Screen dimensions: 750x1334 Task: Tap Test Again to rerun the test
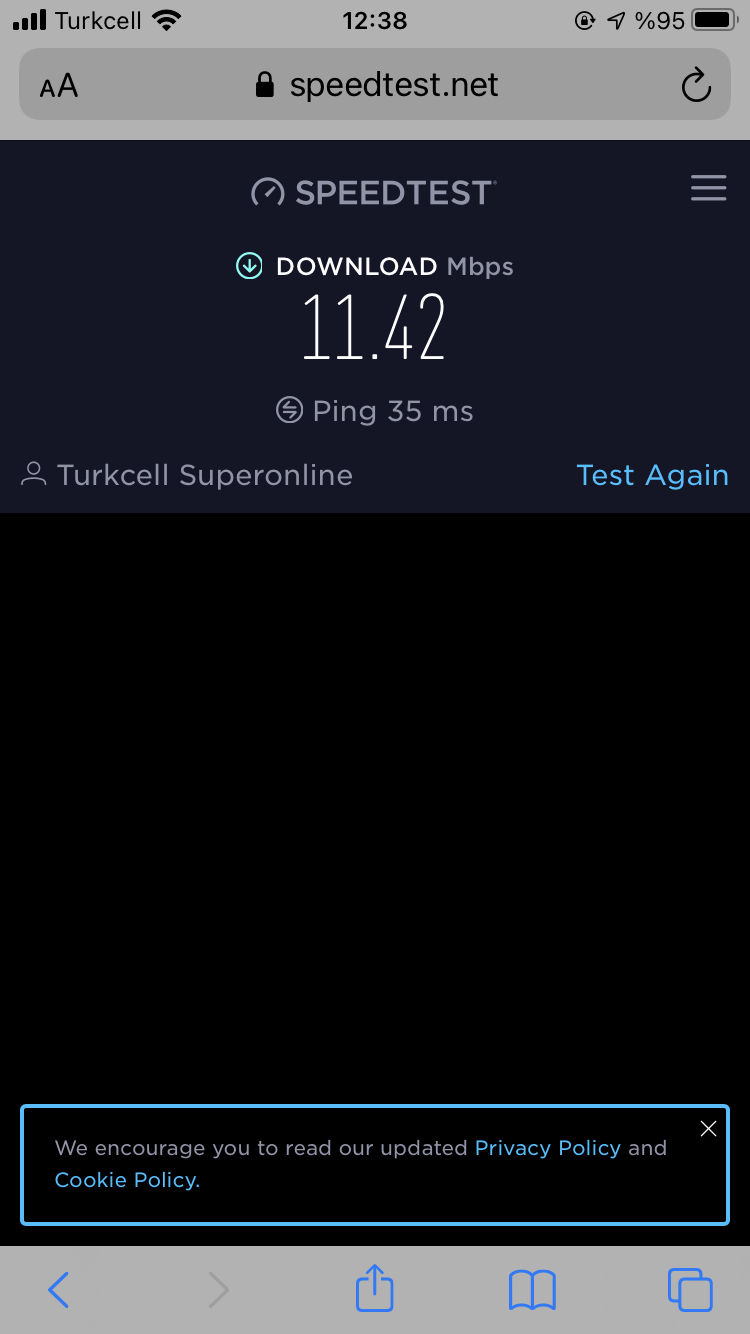[652, 475]
